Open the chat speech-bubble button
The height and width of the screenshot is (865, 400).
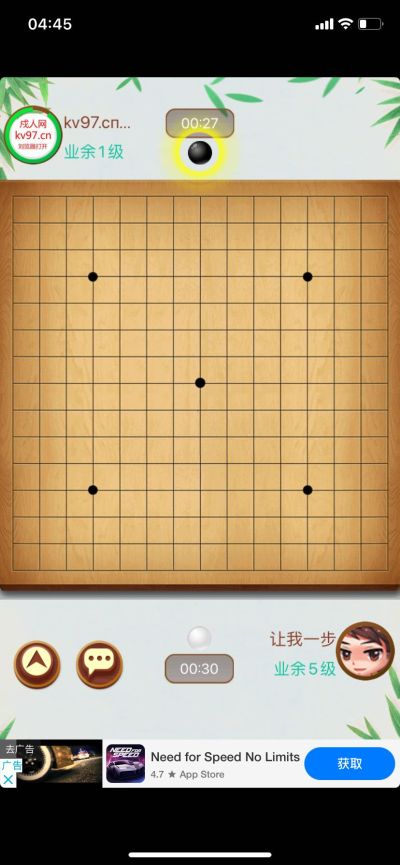[x=99, y=664]
